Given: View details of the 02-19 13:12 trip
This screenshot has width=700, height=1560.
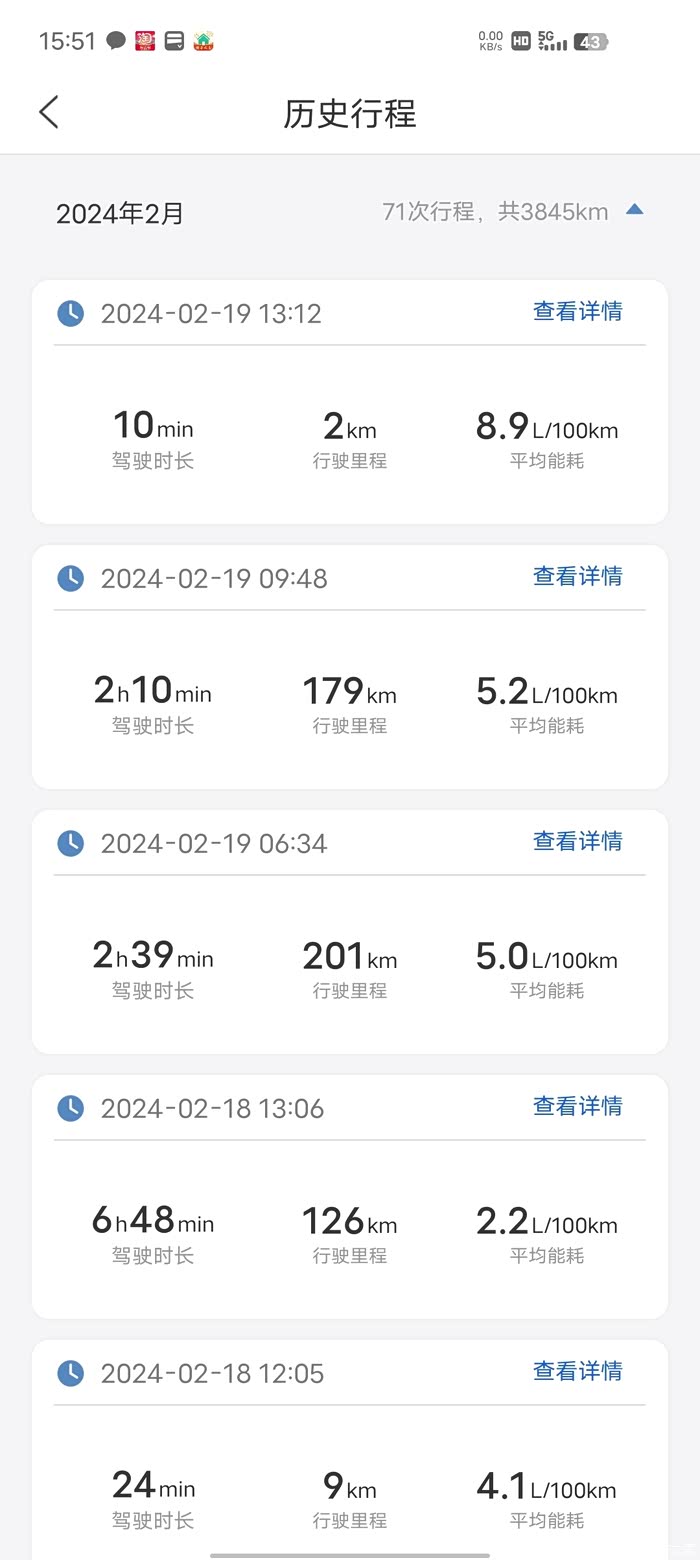Looking at the screenshot, I should click(x=577, y=312).
